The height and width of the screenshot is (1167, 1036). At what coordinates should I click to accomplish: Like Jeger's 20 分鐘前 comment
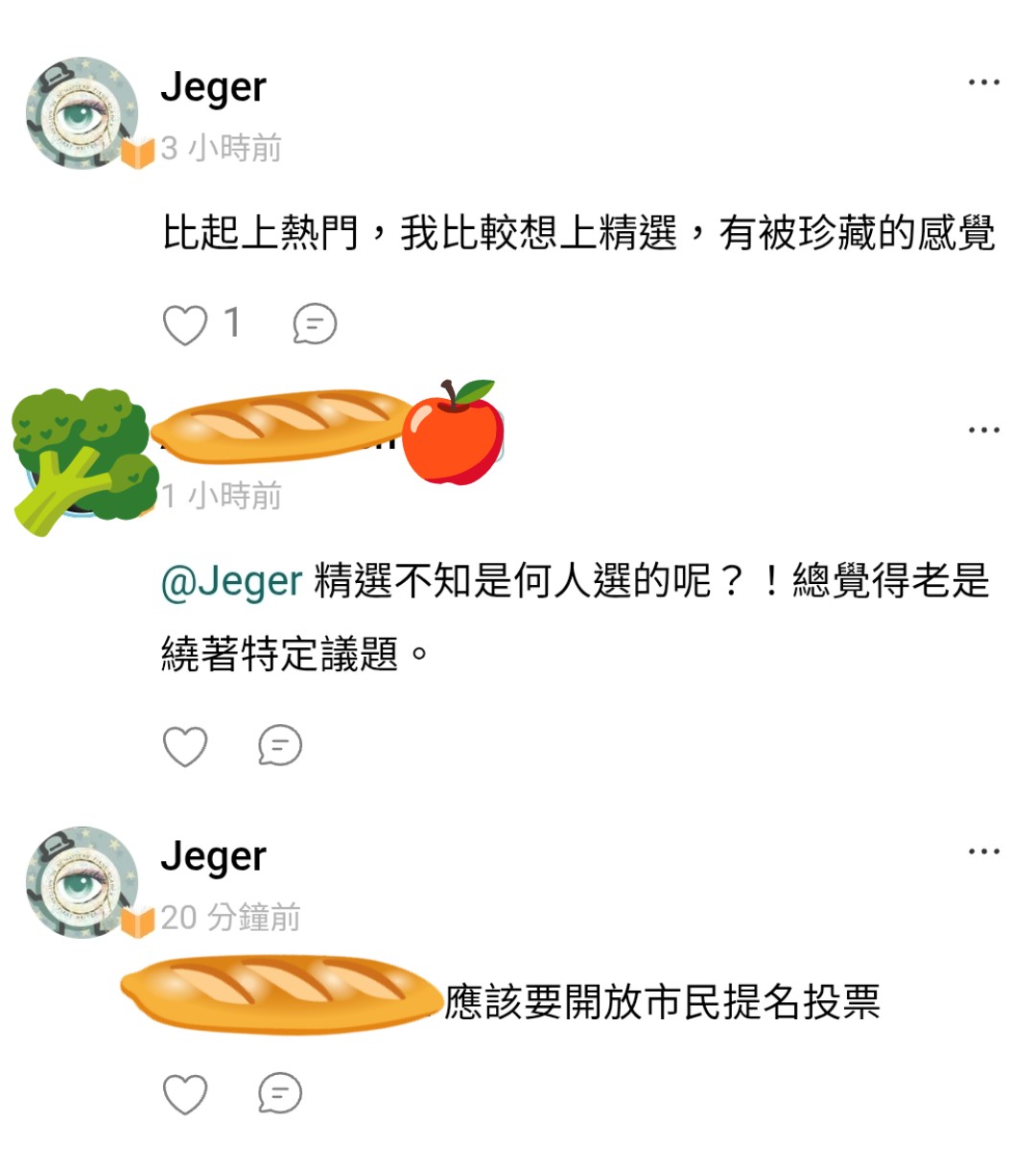coord(185,1094)
